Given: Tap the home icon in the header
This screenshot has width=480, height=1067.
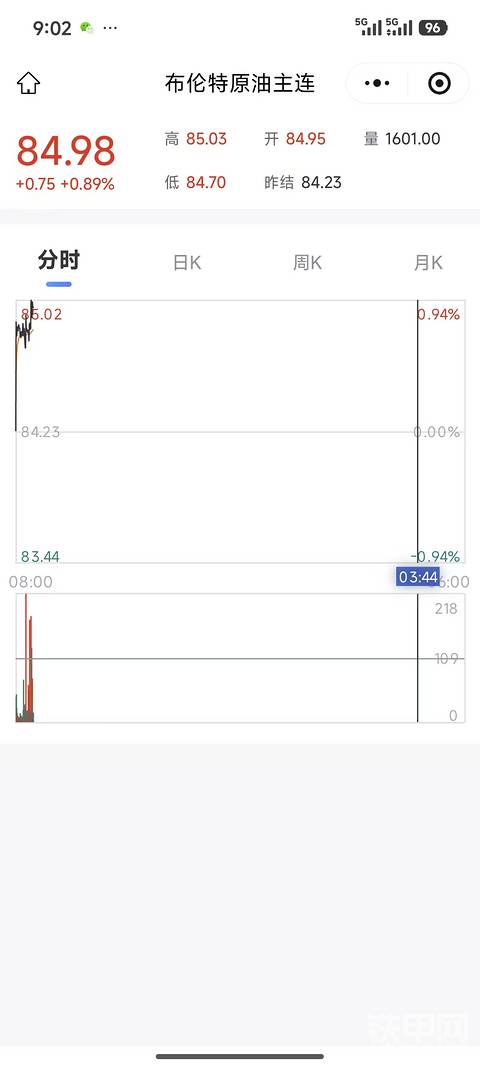Looking at the screenshot, I should coord(28,84).
